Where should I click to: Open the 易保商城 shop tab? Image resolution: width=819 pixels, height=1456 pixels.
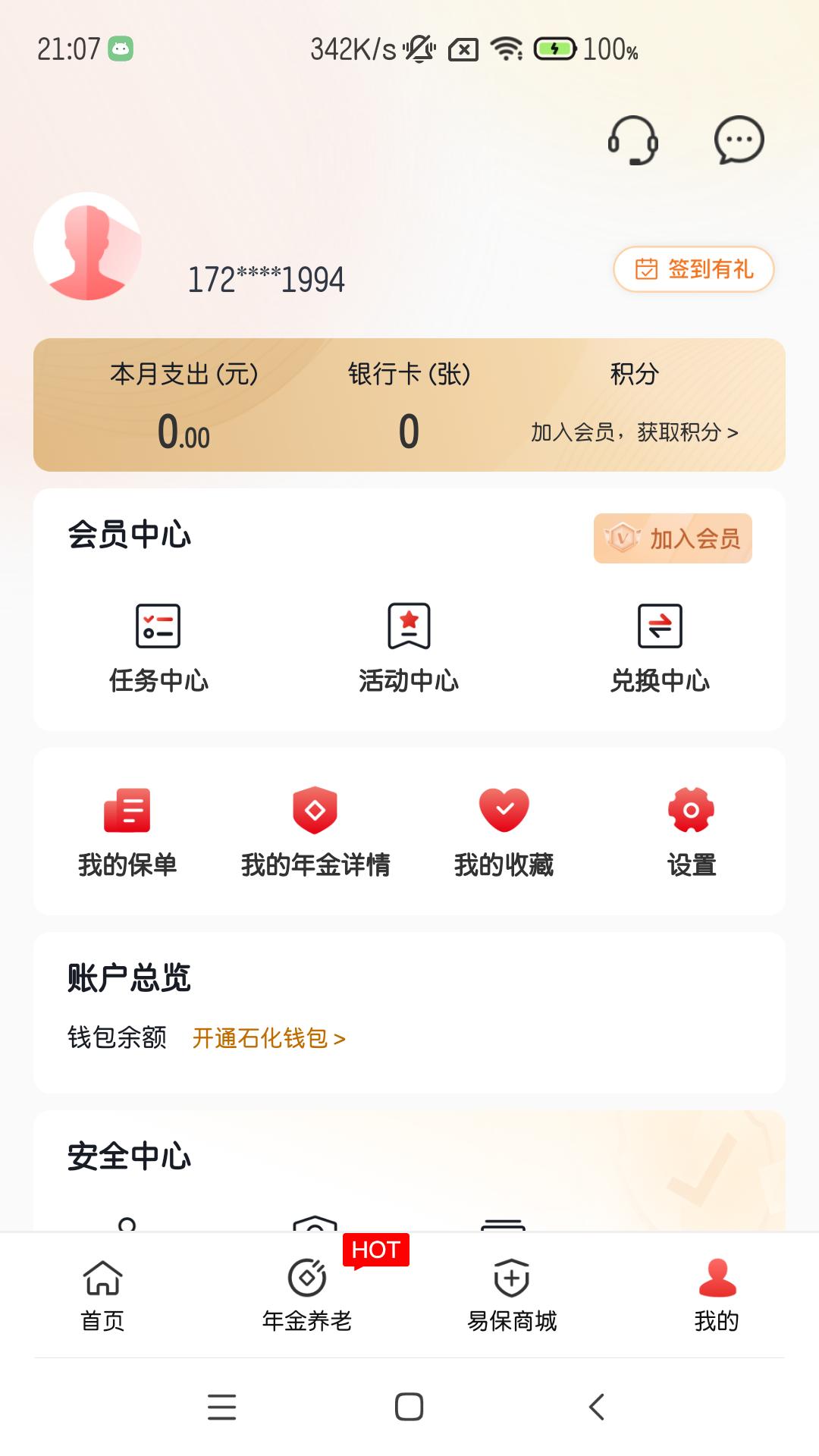tap(512, 1293)
